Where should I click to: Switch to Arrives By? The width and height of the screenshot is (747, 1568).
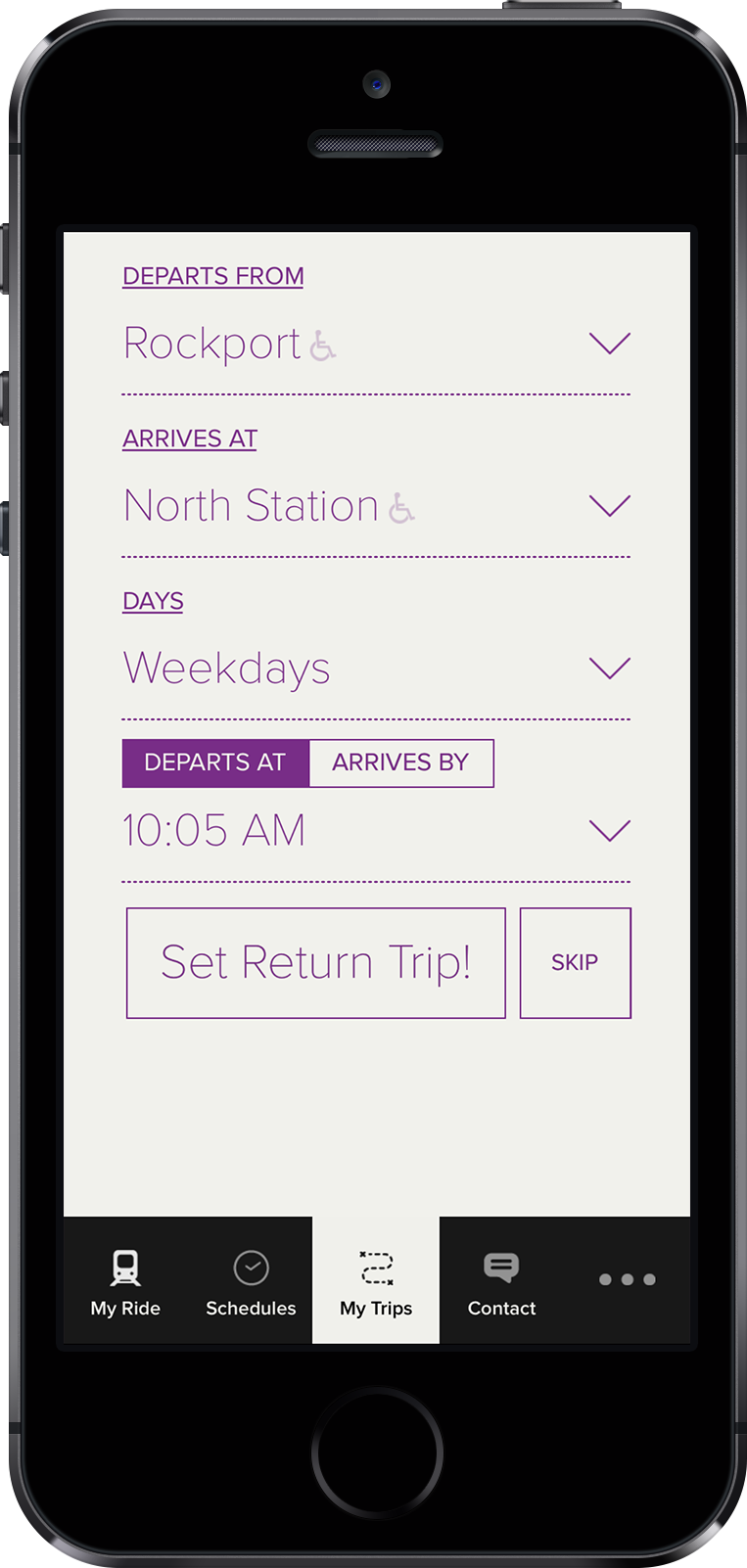[x=401, y=763]
